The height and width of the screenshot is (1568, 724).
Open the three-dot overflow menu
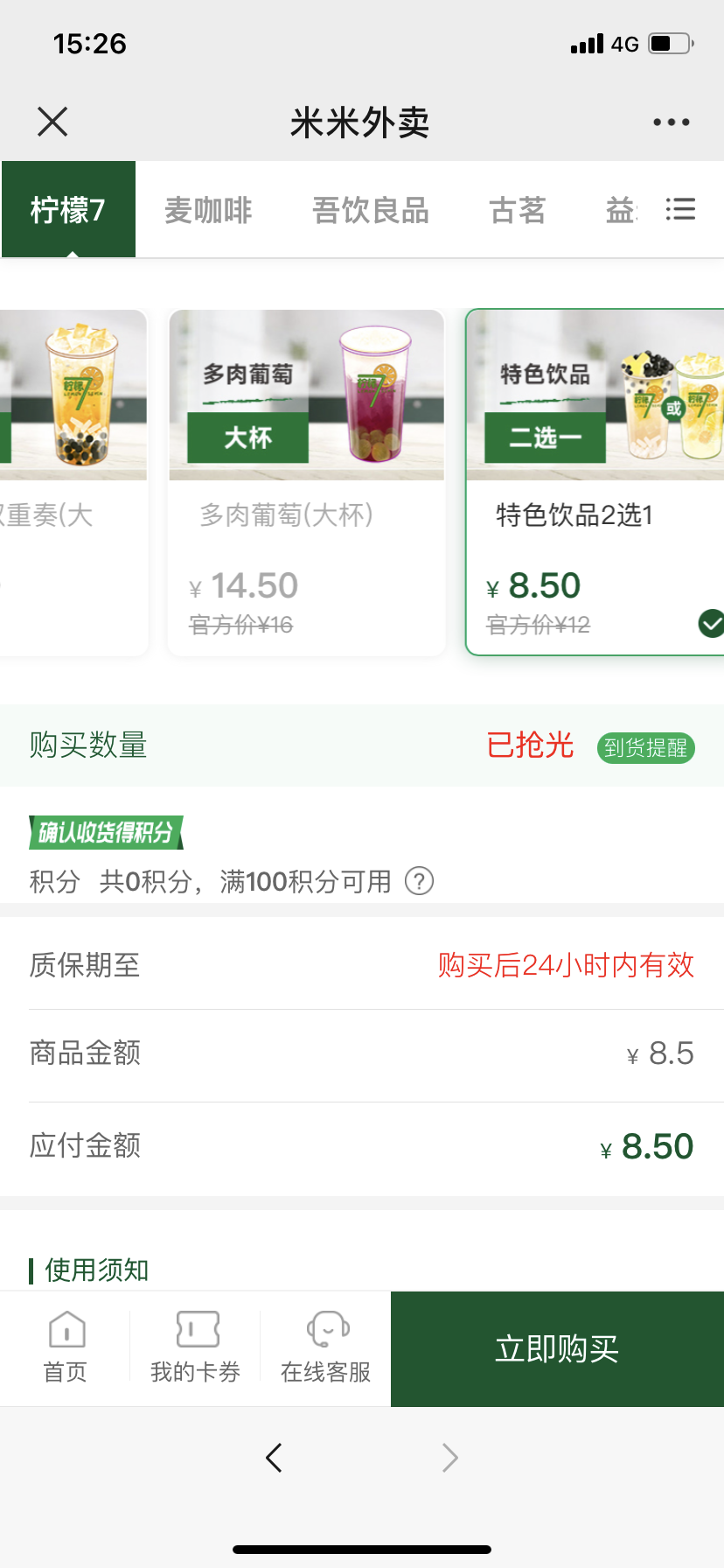pos(671,122)
